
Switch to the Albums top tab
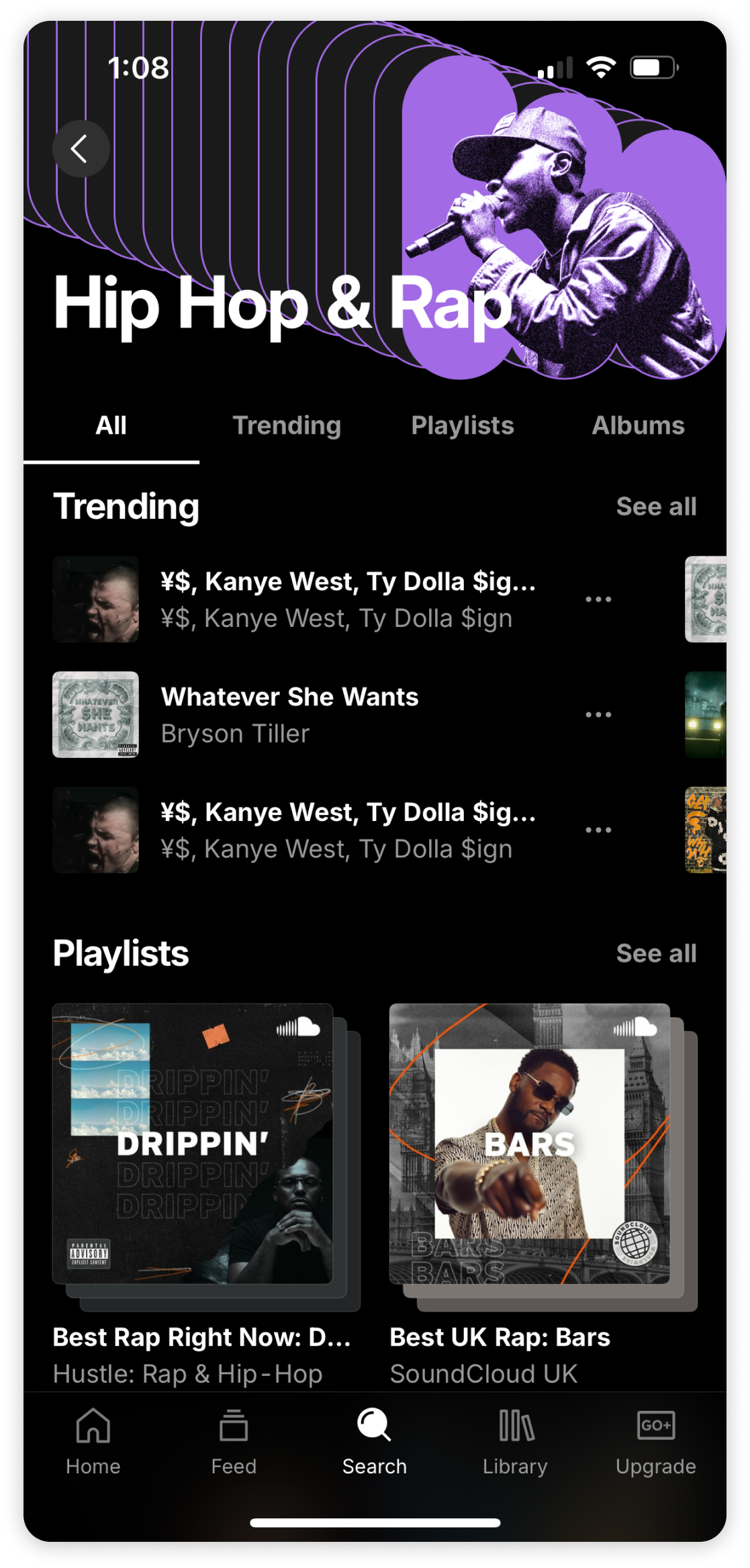(x=638, y=426)
